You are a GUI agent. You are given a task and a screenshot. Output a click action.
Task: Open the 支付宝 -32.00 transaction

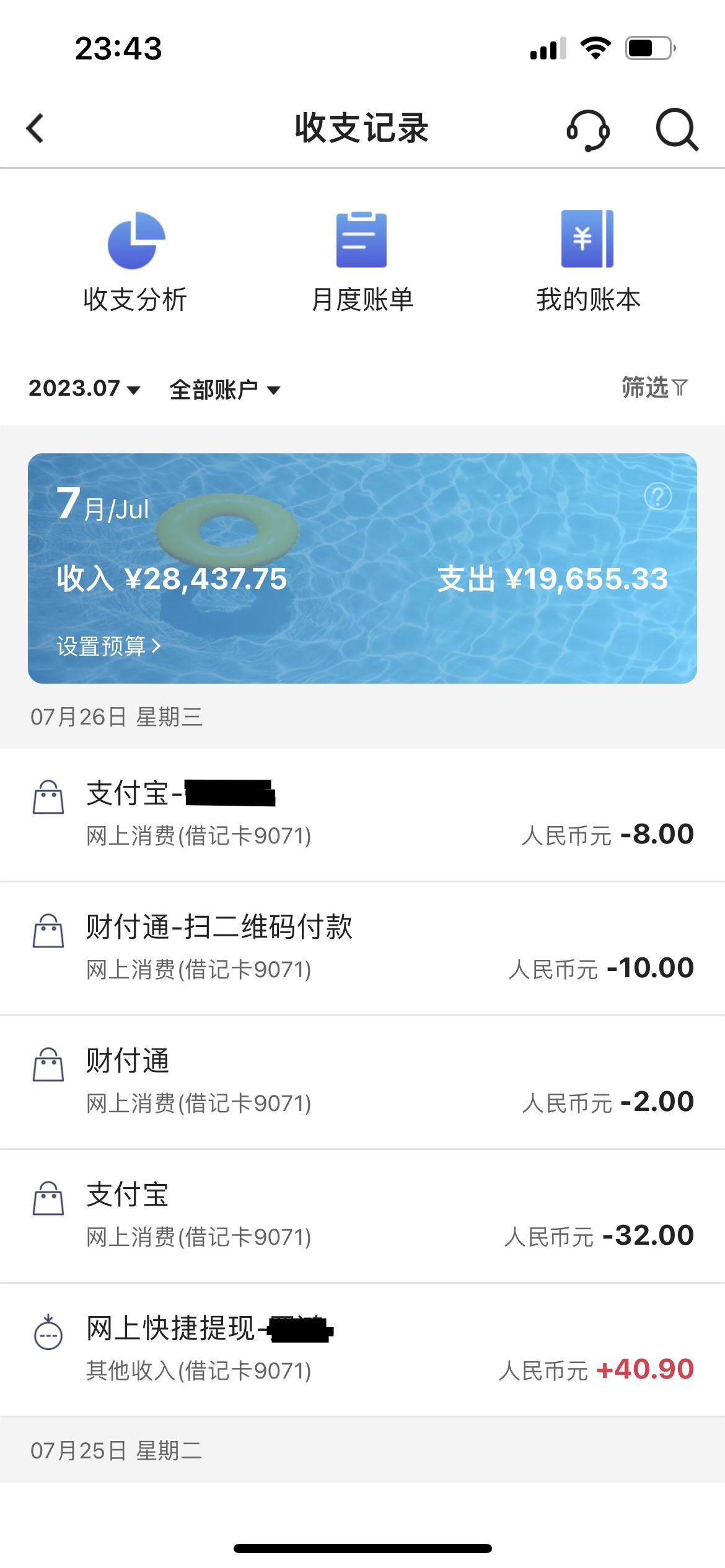point(362,1216)
